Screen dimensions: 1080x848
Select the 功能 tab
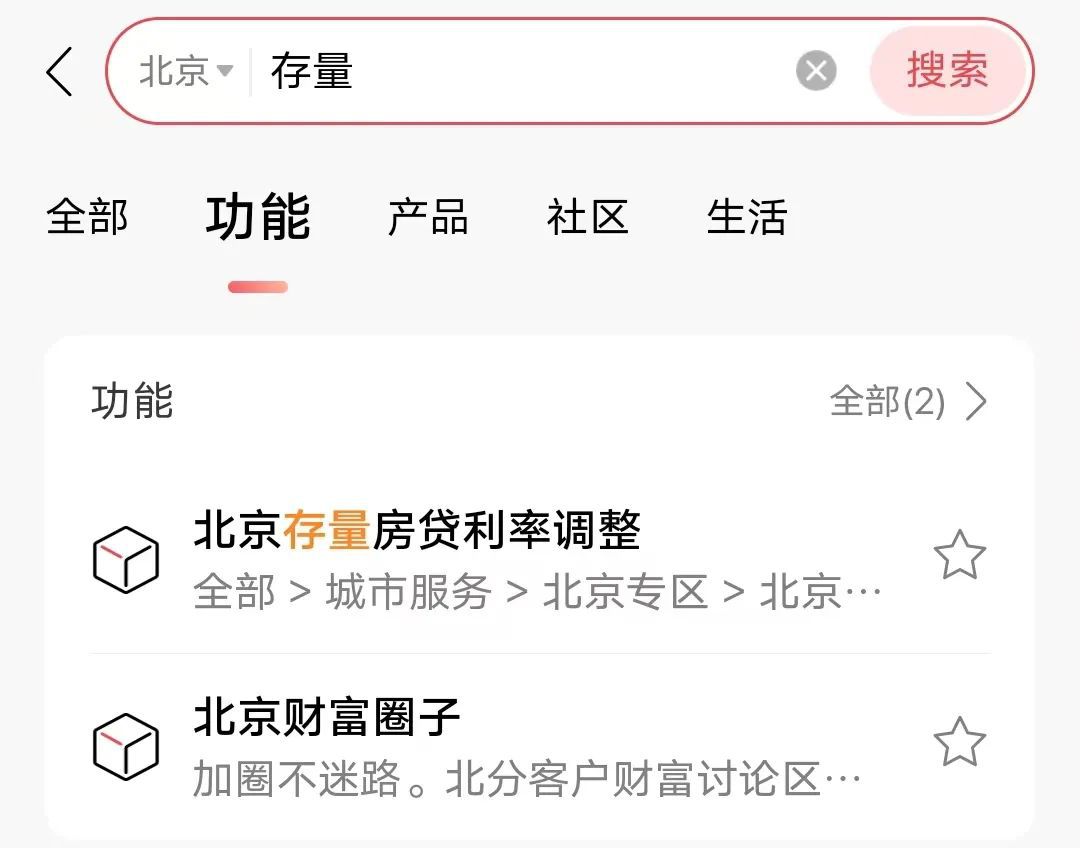tap(258, 218)
